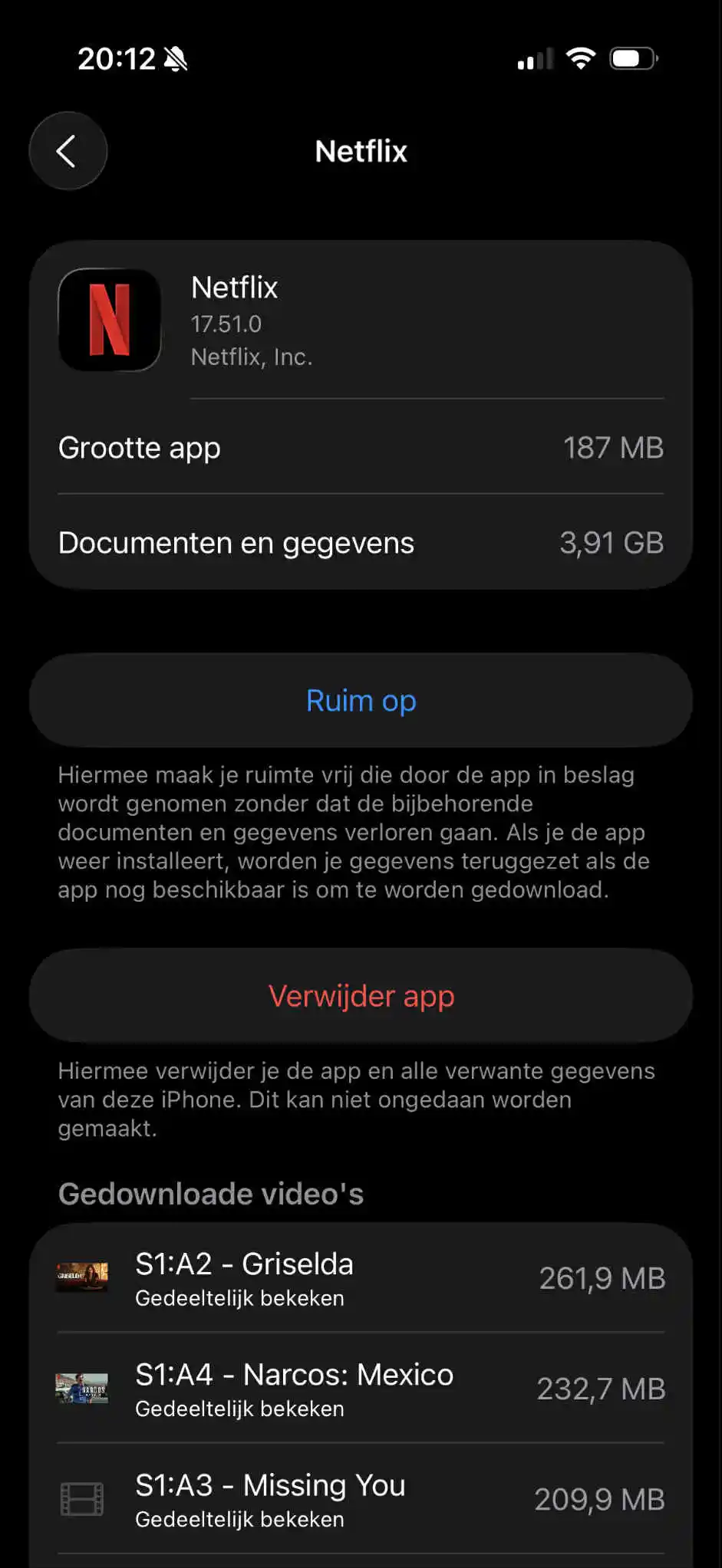The image size is (722, 1568).
Task: Select the S1:A4 - Narcos: Mexico download
Action: [361, 1389]
